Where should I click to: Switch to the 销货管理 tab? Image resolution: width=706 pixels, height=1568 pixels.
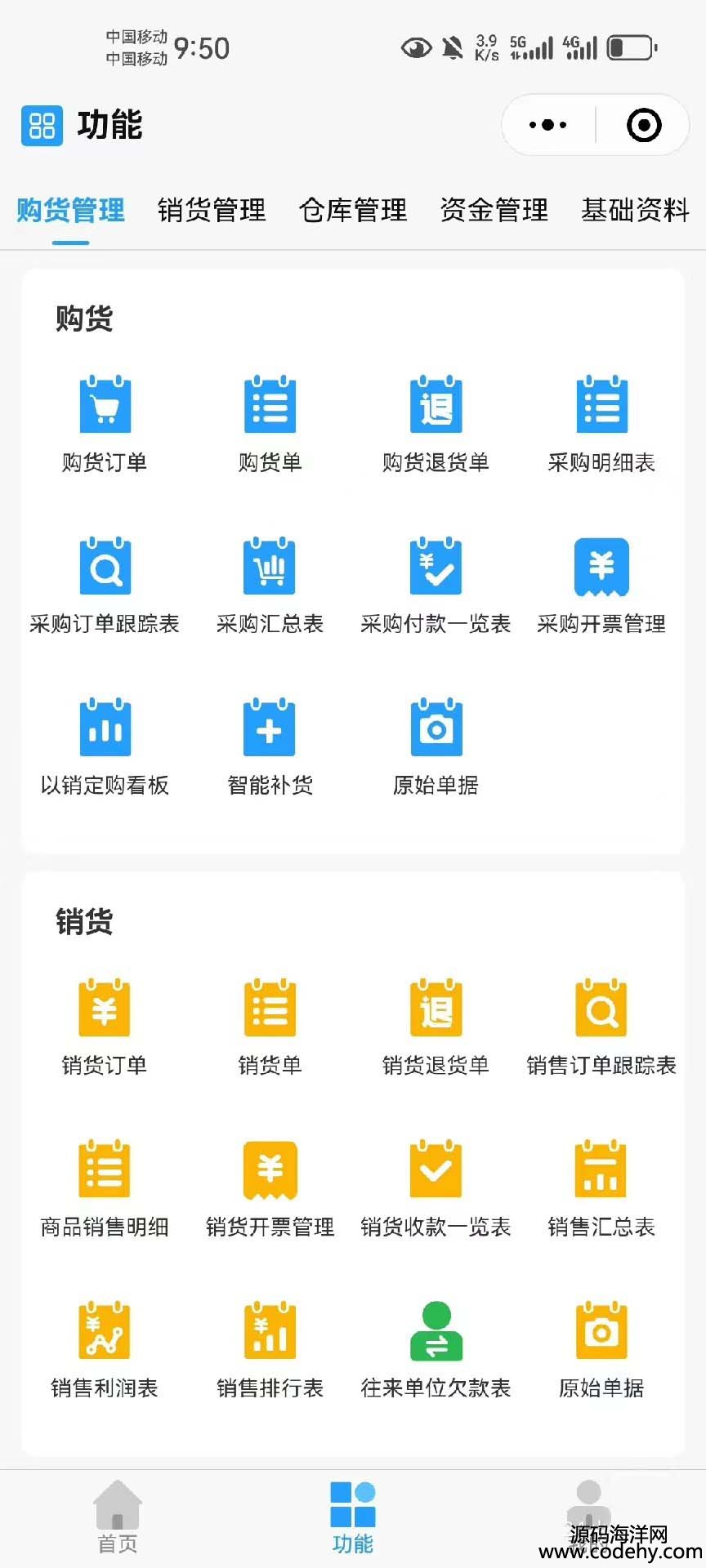pos(212,210)
